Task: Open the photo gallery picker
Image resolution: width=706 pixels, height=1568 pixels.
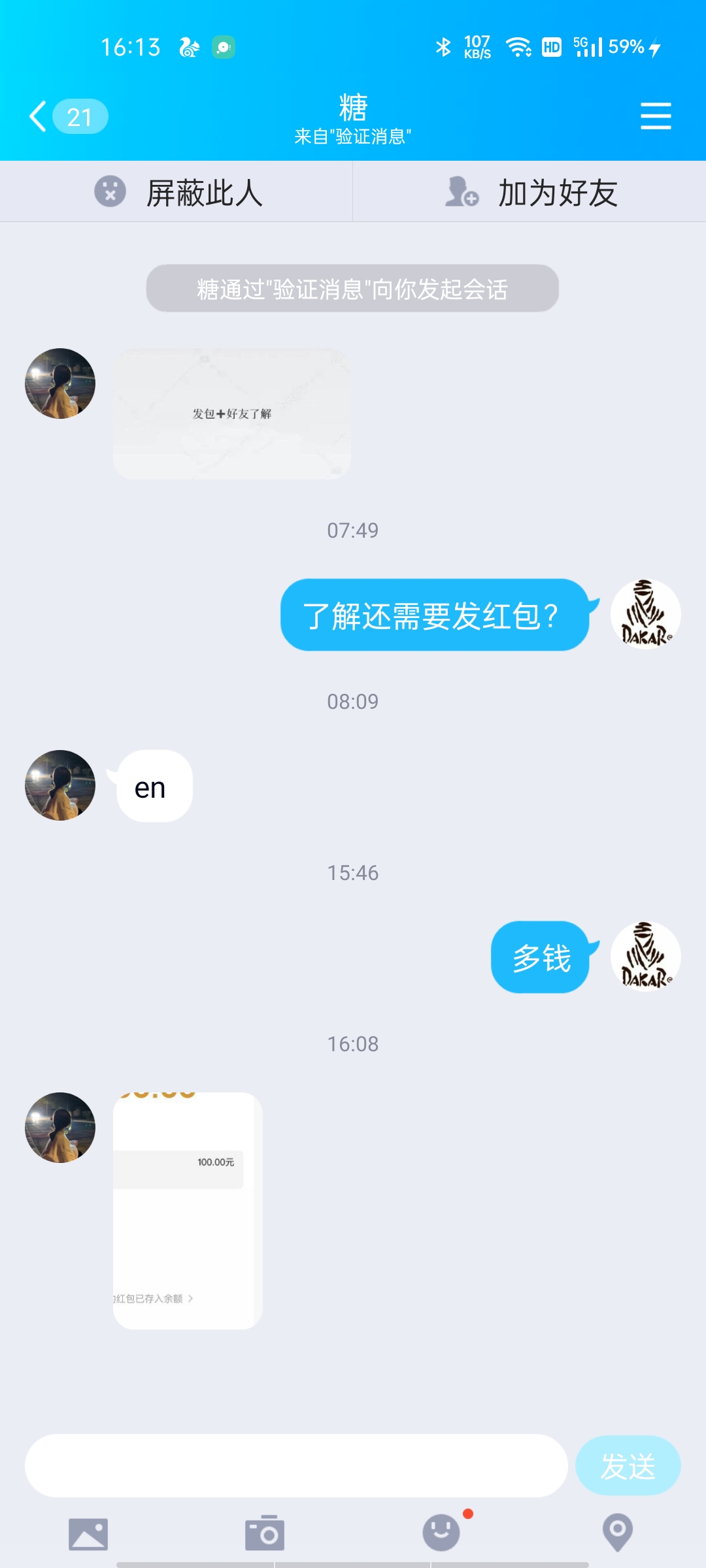Action: (88, 1533)
